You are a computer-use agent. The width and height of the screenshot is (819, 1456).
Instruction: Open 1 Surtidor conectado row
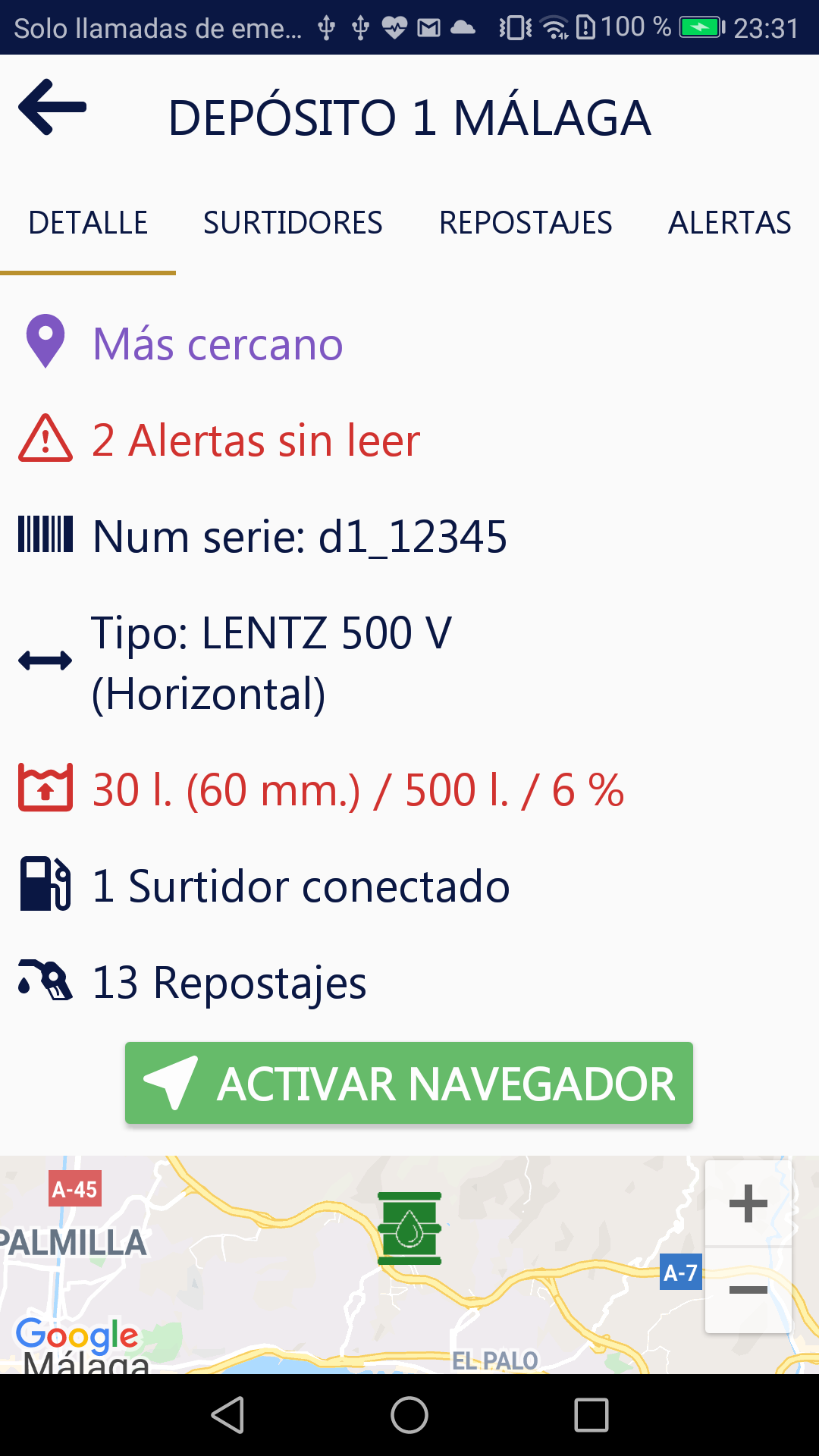tap(300, 886)
